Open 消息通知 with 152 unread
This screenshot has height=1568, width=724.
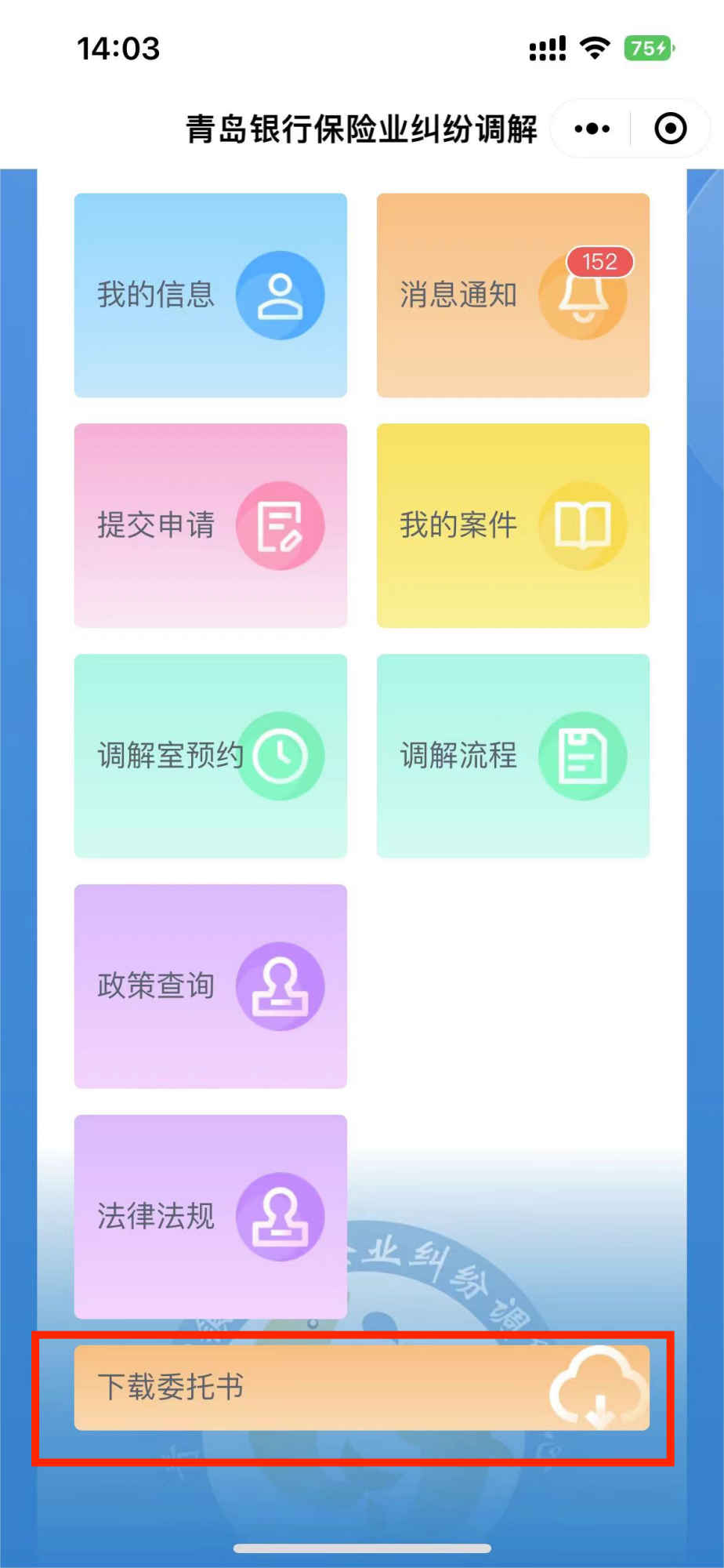pos(512,295)
